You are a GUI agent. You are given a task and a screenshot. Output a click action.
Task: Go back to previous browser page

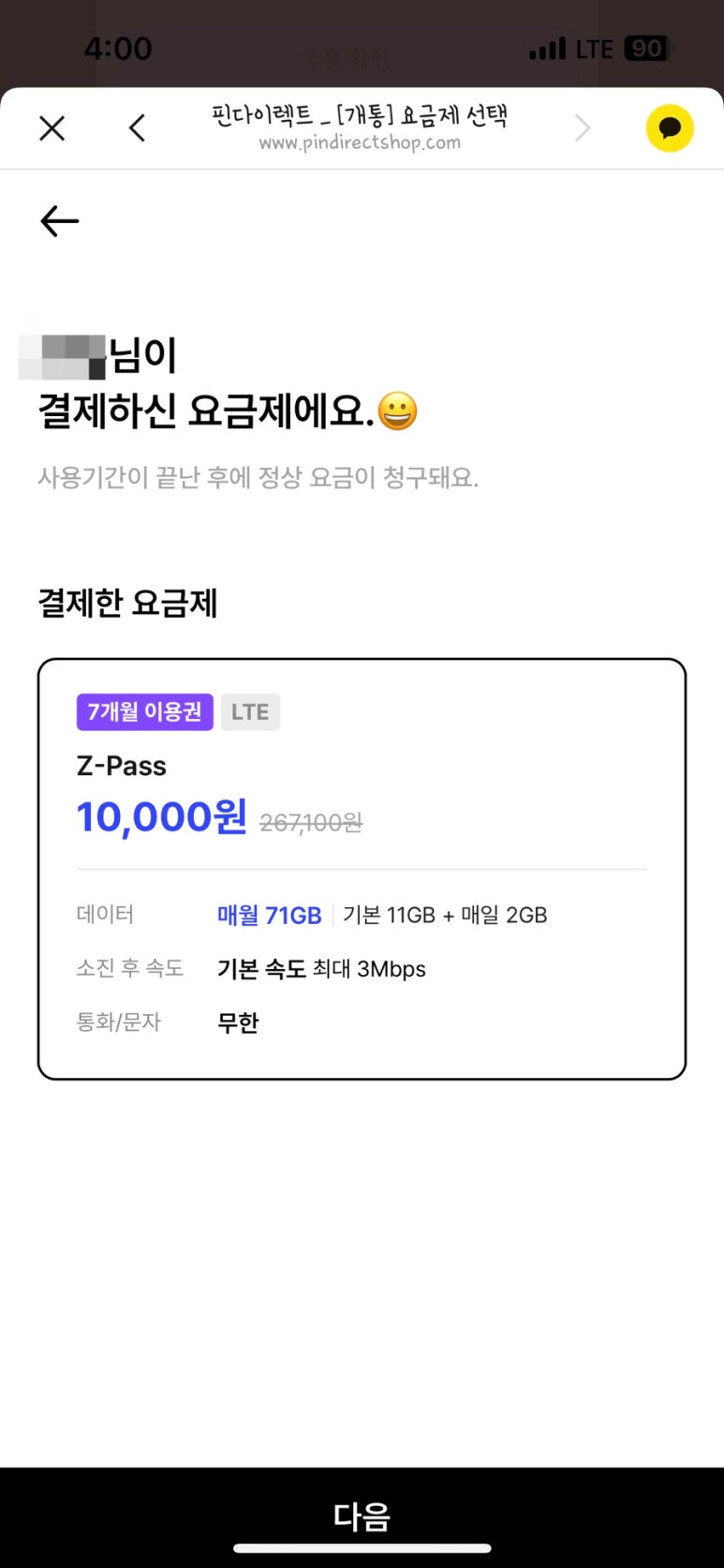point(138,128)
